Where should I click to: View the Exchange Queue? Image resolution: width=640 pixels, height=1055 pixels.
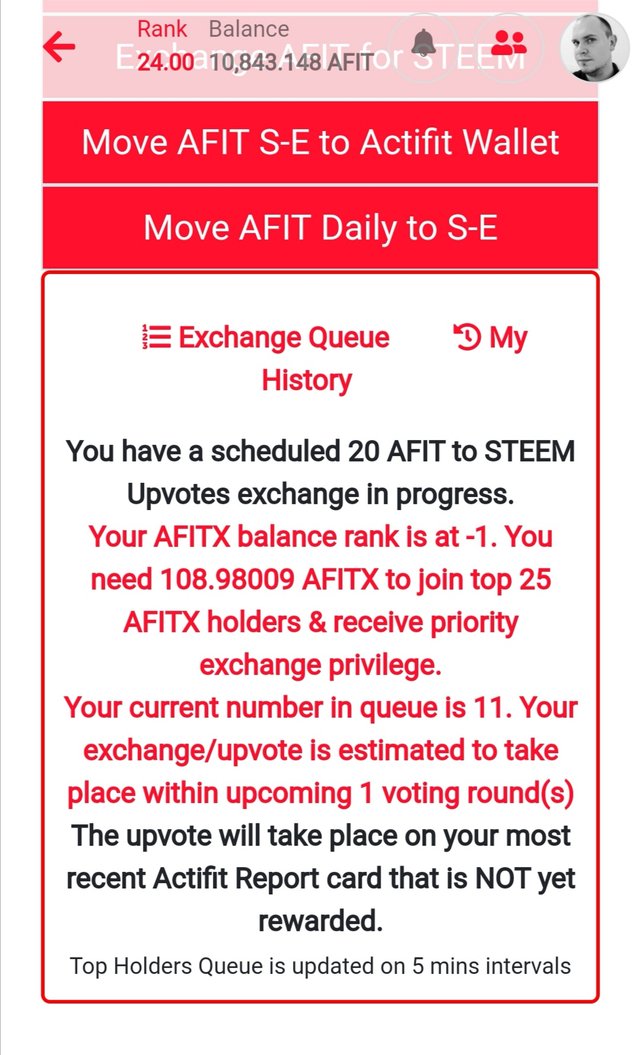tap(267, 338)
